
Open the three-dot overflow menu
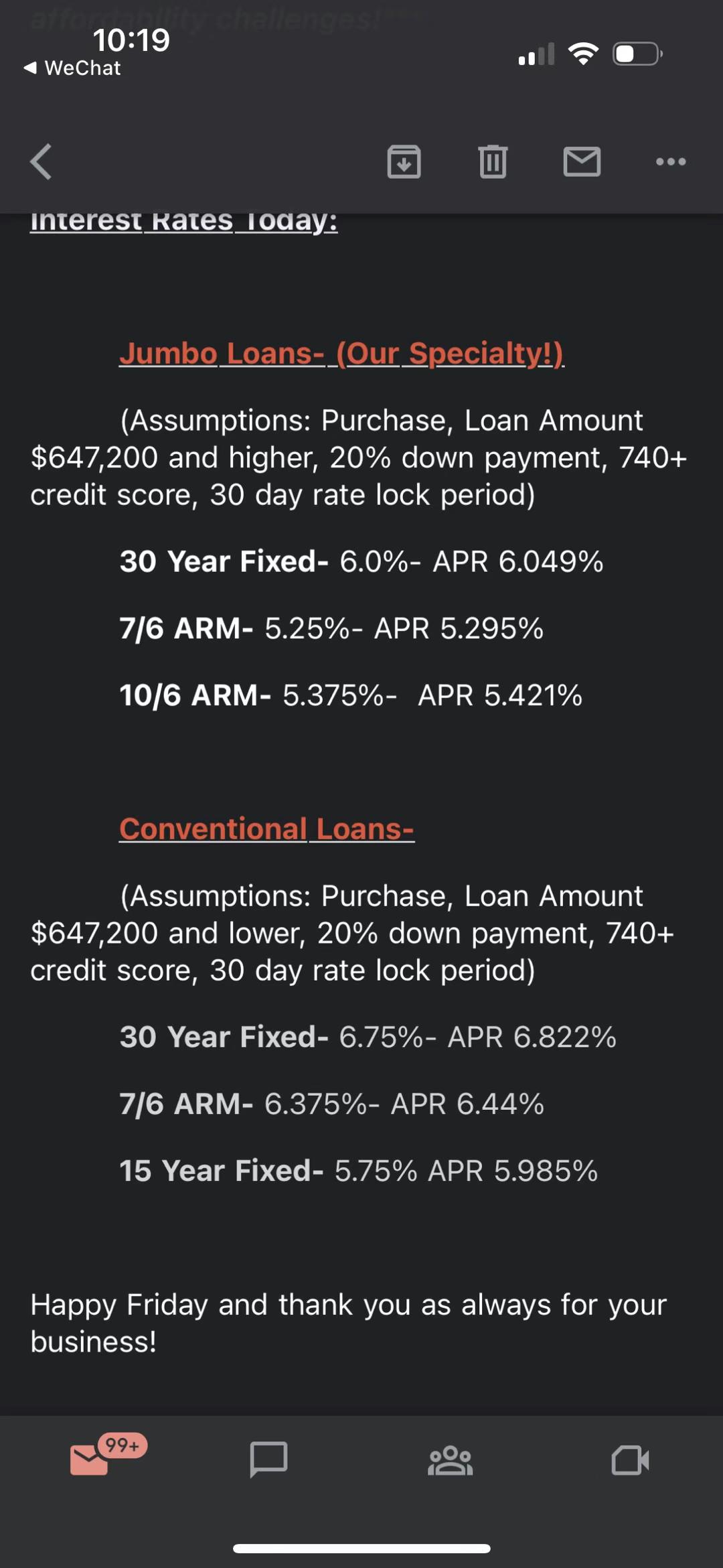(x=671, y=161)
